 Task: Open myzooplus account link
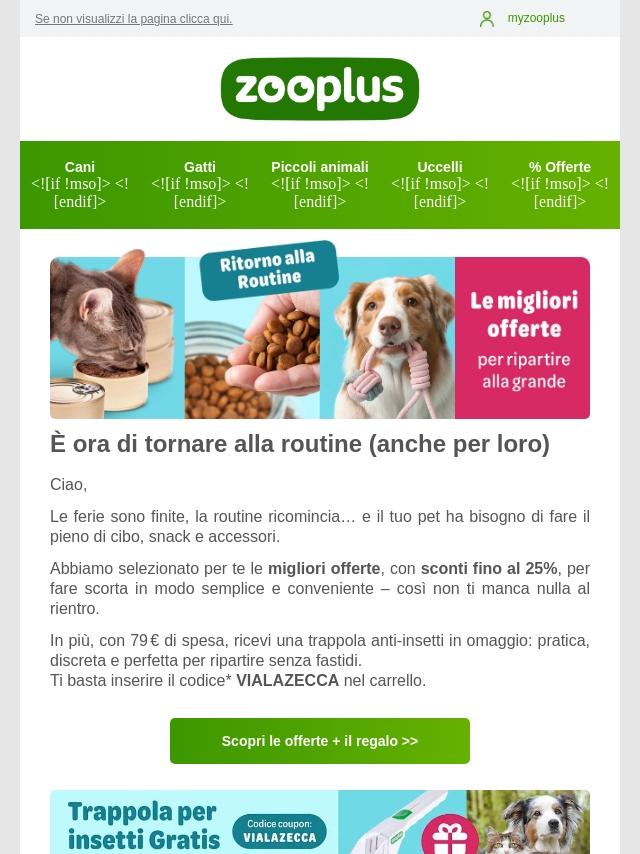(x=535, y=18)
